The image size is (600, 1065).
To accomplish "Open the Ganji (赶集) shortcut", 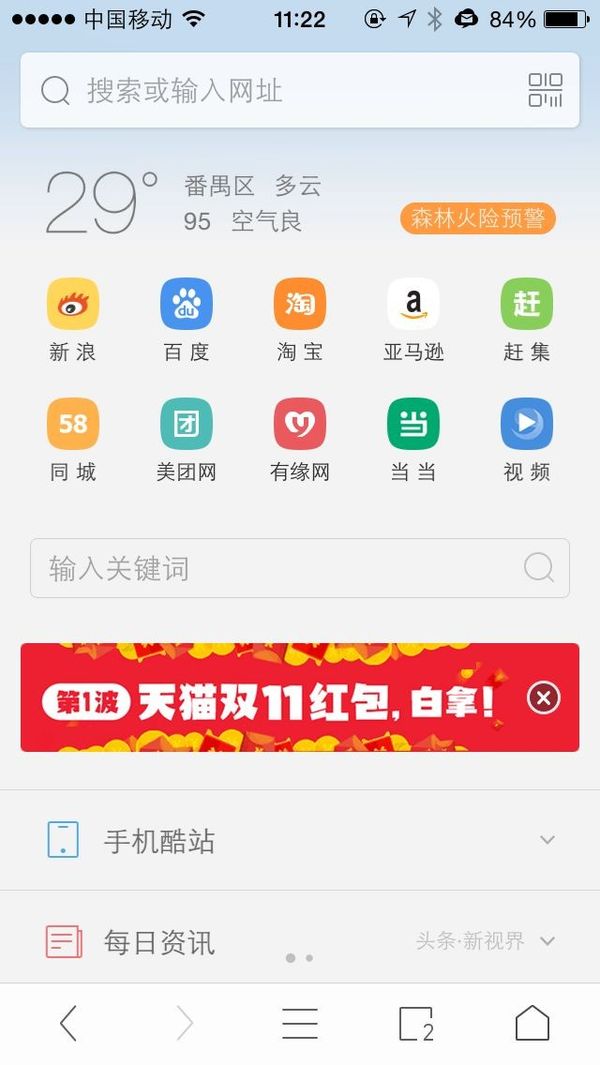I will tap(527, 321).
